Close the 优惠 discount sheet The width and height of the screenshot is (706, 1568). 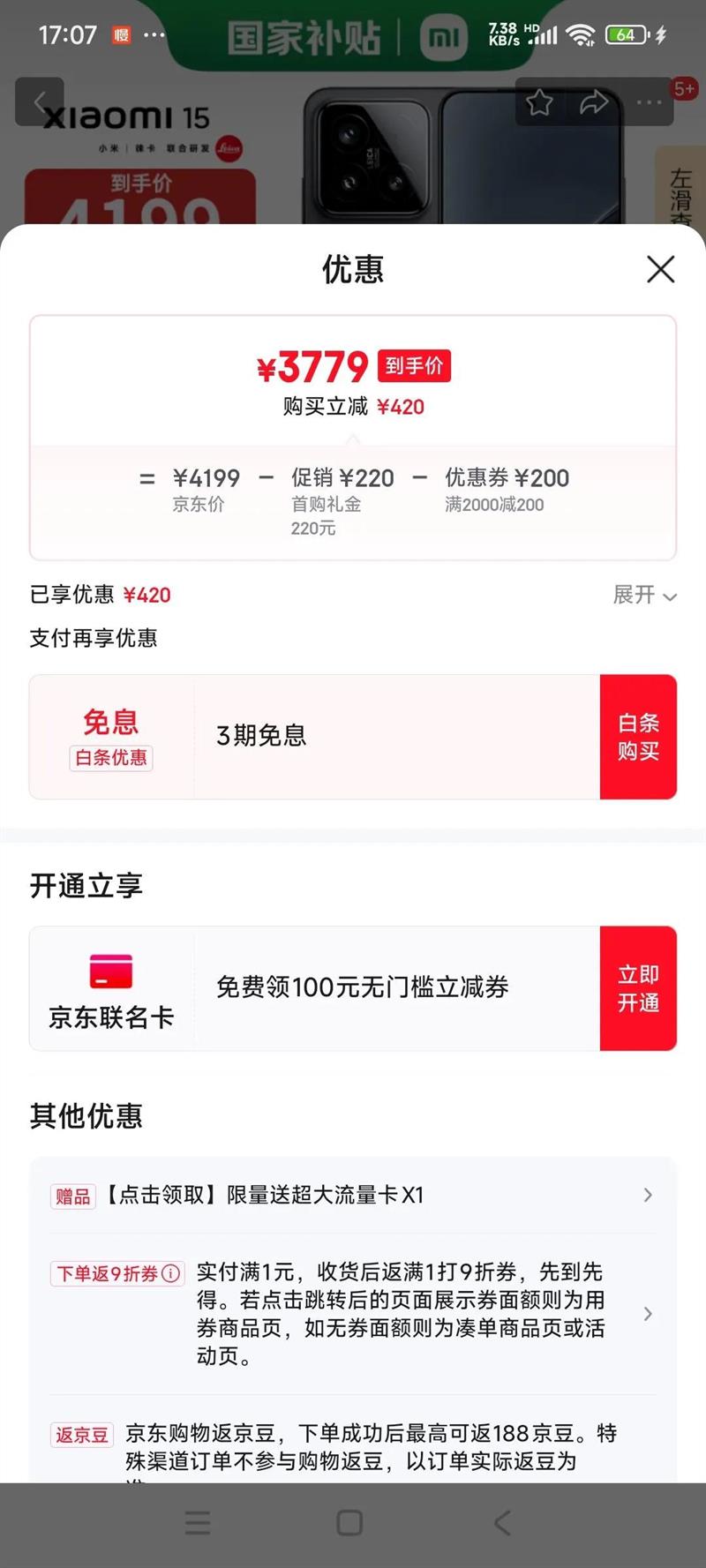(660, 269)
